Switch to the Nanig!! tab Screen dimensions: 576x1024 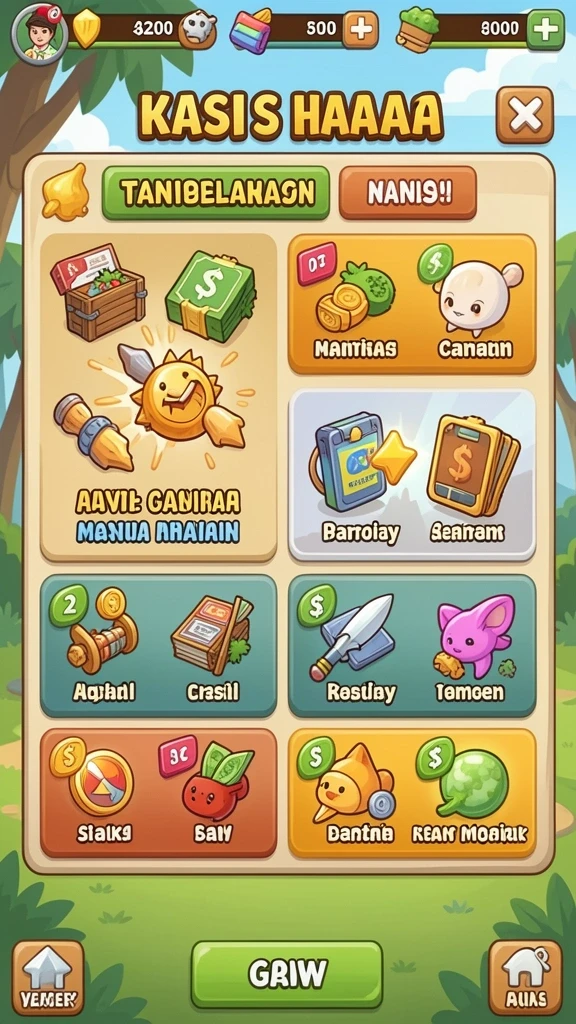408,193
